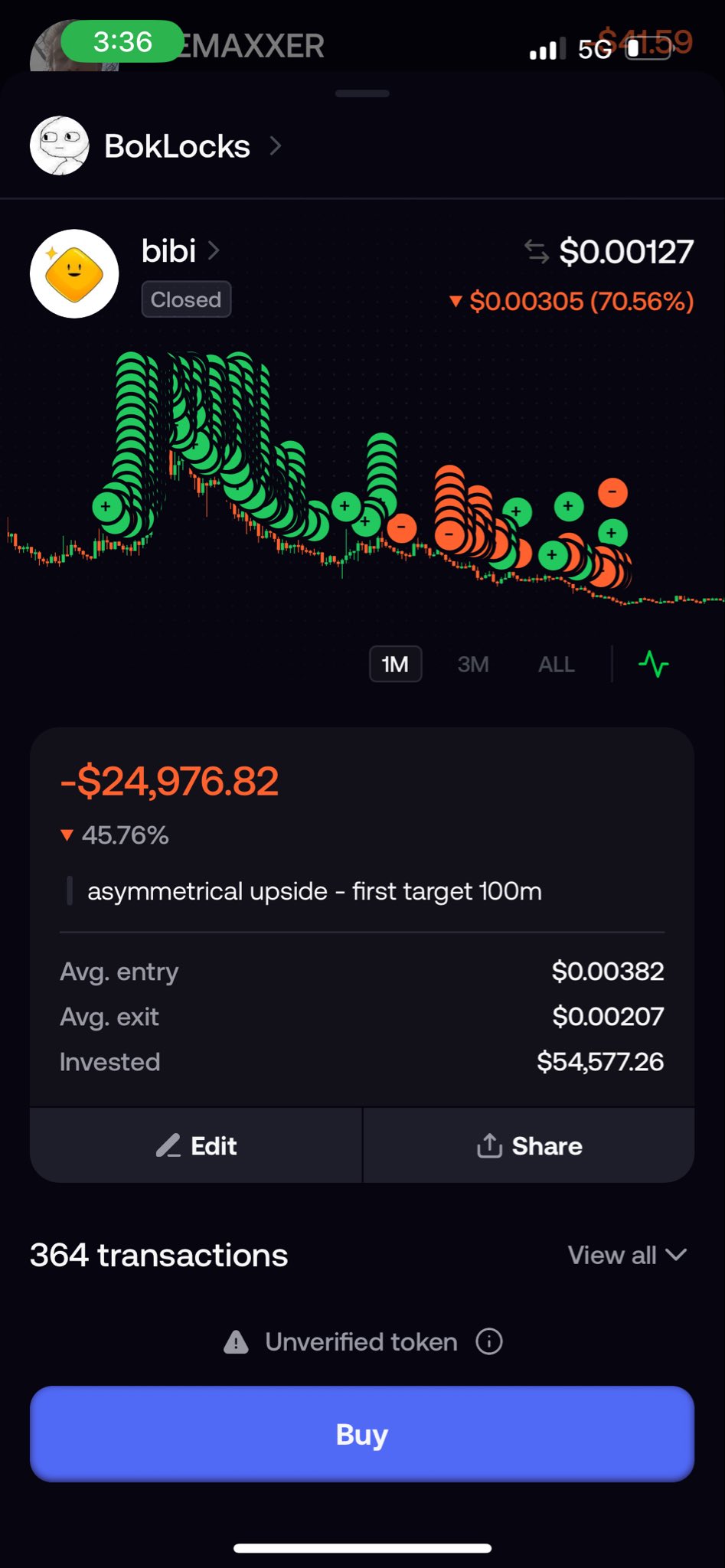This screenshot has height=1568, width=725.
Task: Open the Unverified token info icon
Action: pyautogui.click(x=489, y=1341)
